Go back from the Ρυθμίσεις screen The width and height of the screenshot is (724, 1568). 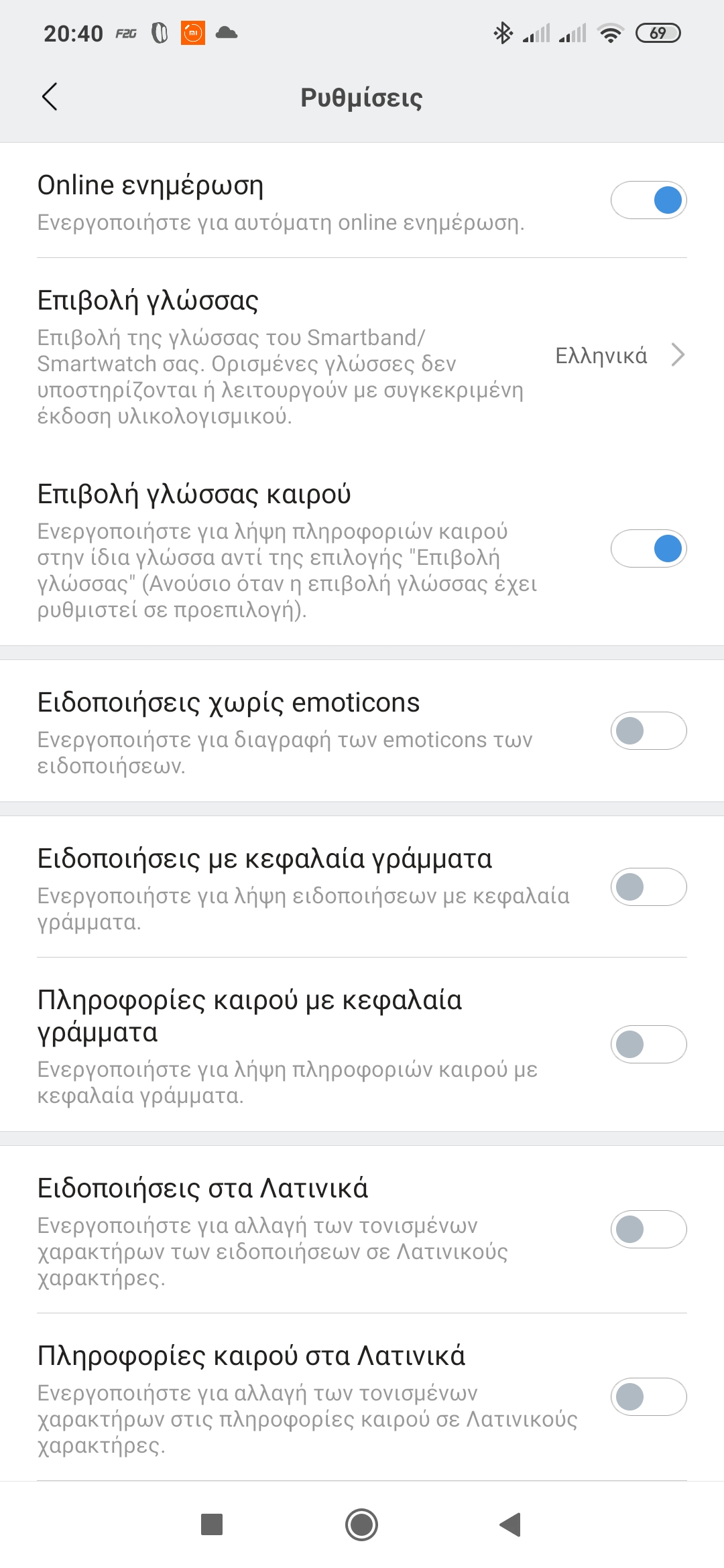50,97
